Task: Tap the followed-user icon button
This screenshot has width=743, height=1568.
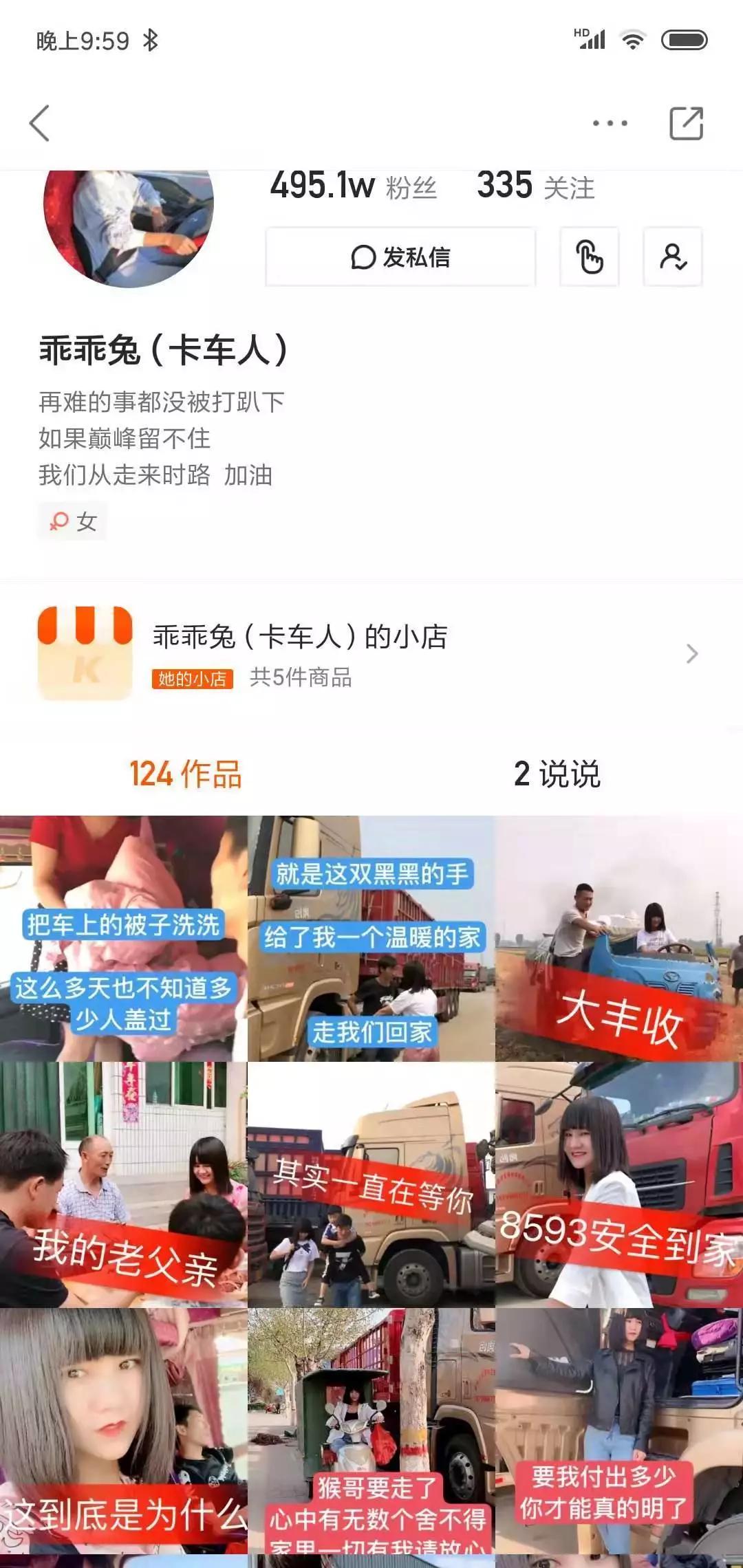Action: click(673, 257)
